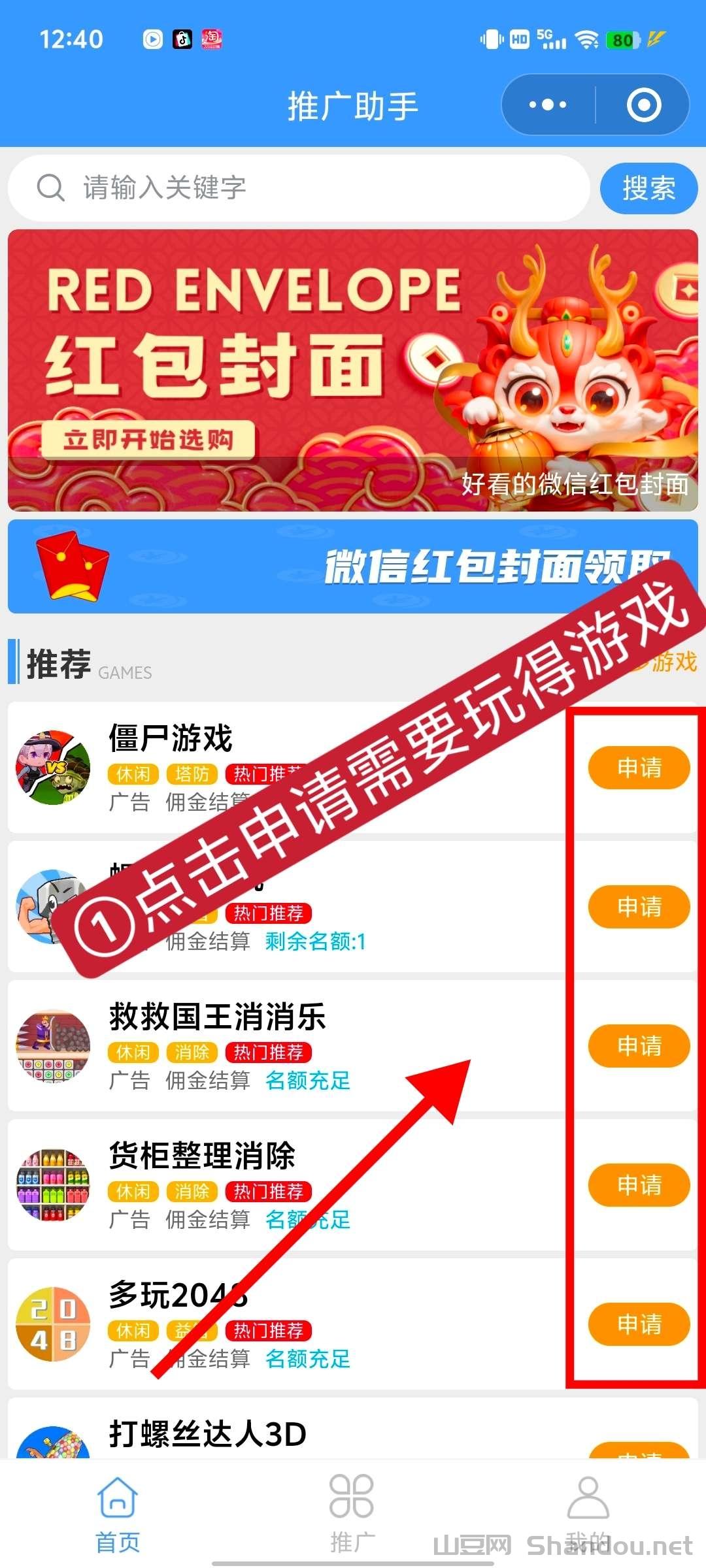Click 申请 button for 救救国王消消乐
Image resolution: width=706 pixels, height=1568 pixels.
click(639, 1045)
